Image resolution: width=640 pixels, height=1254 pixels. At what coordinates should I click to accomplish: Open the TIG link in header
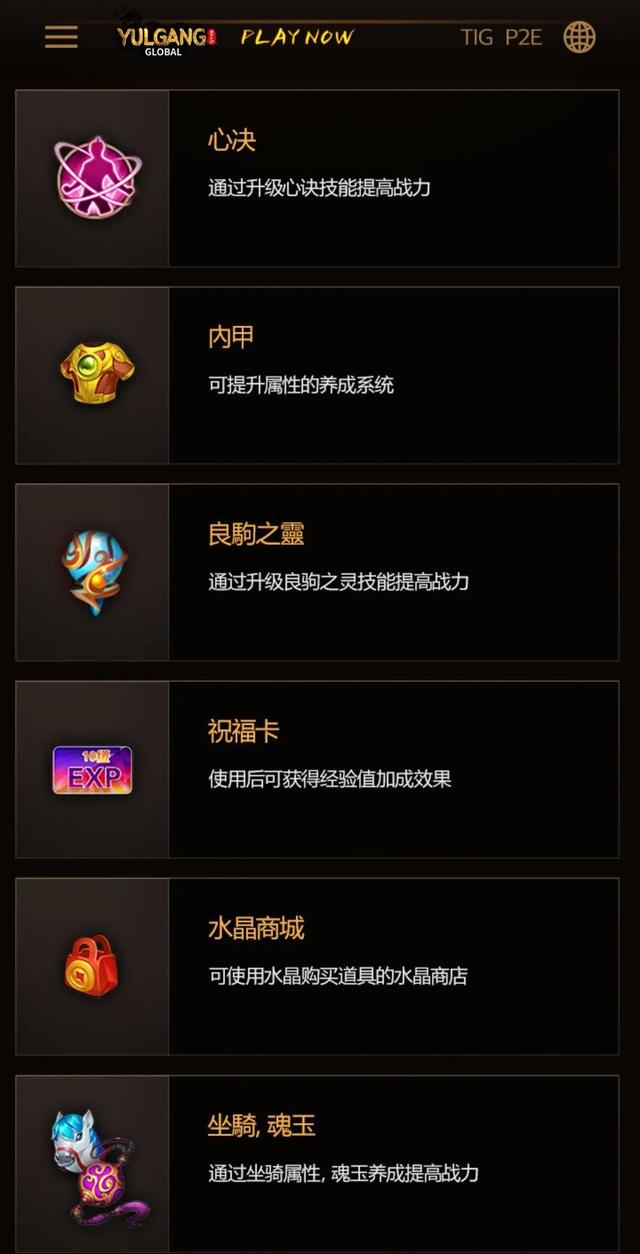476,37
